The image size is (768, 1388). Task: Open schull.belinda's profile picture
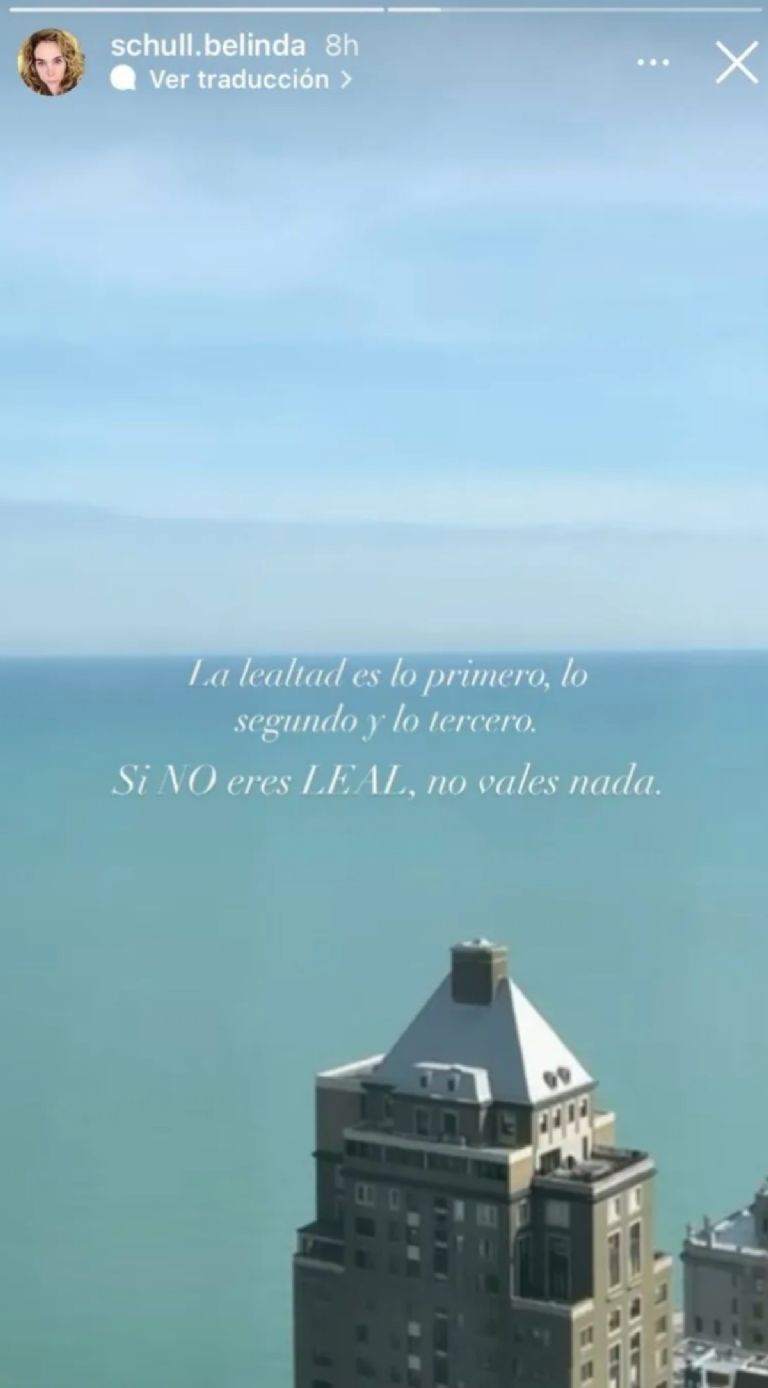51,62
